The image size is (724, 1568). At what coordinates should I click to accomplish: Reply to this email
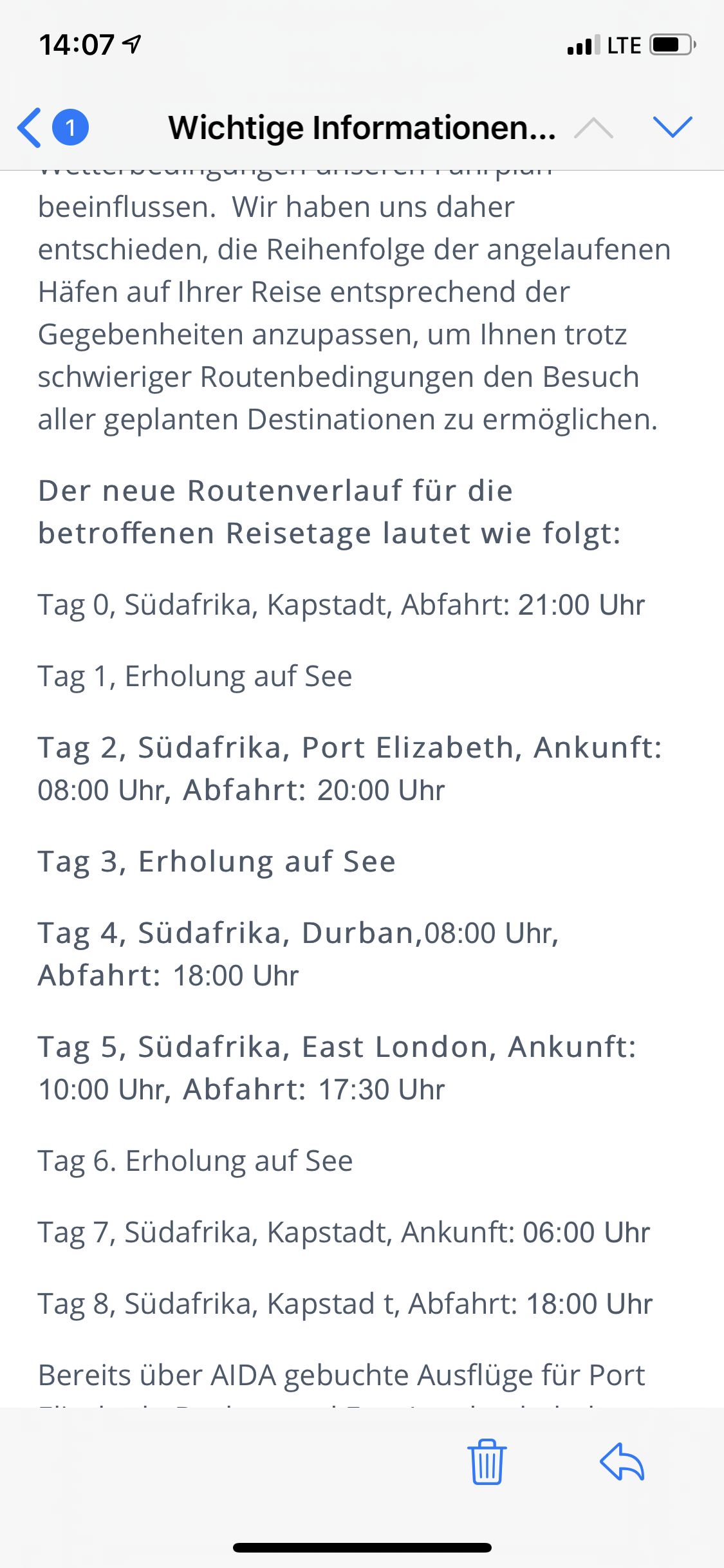622,1462
